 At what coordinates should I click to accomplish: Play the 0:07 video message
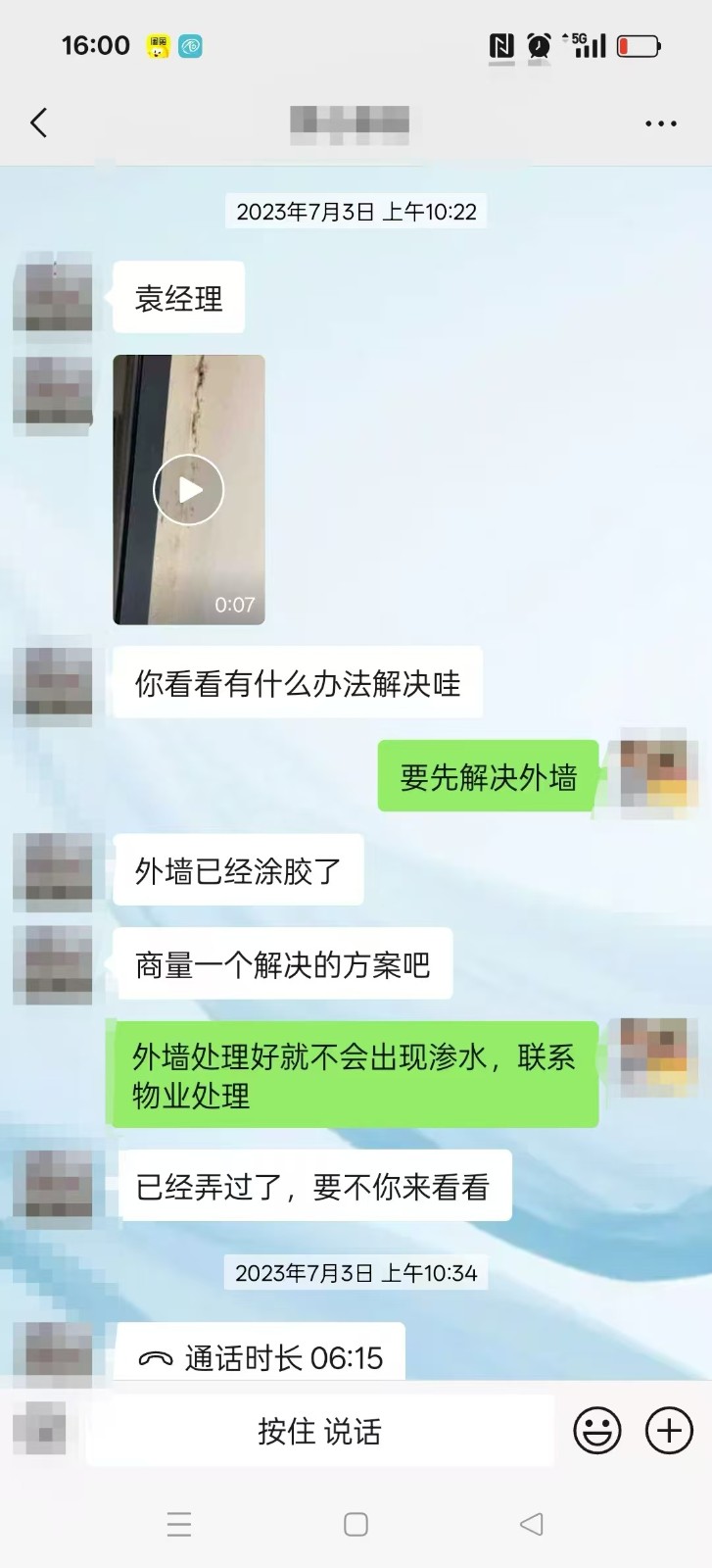(x=189, y=489)
